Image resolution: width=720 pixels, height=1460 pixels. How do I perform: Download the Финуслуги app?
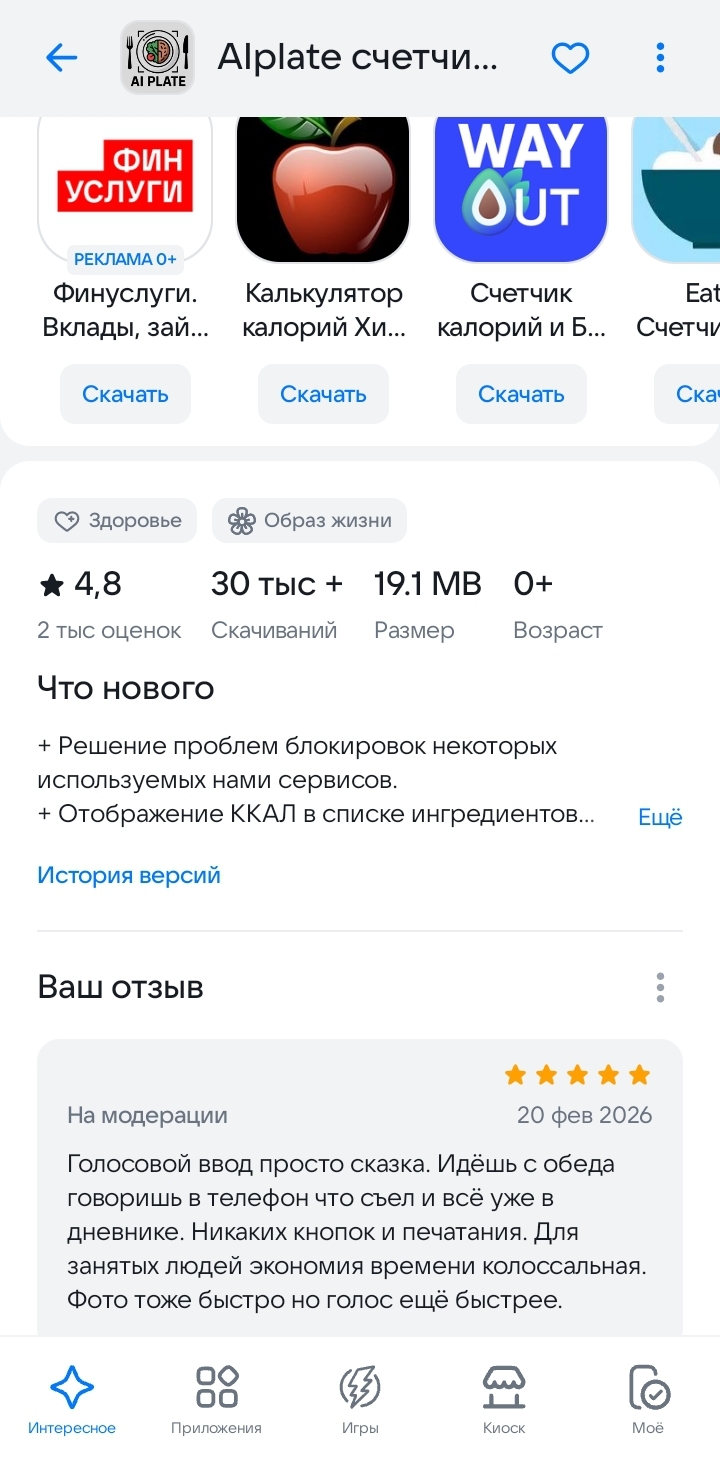[125, 394]
